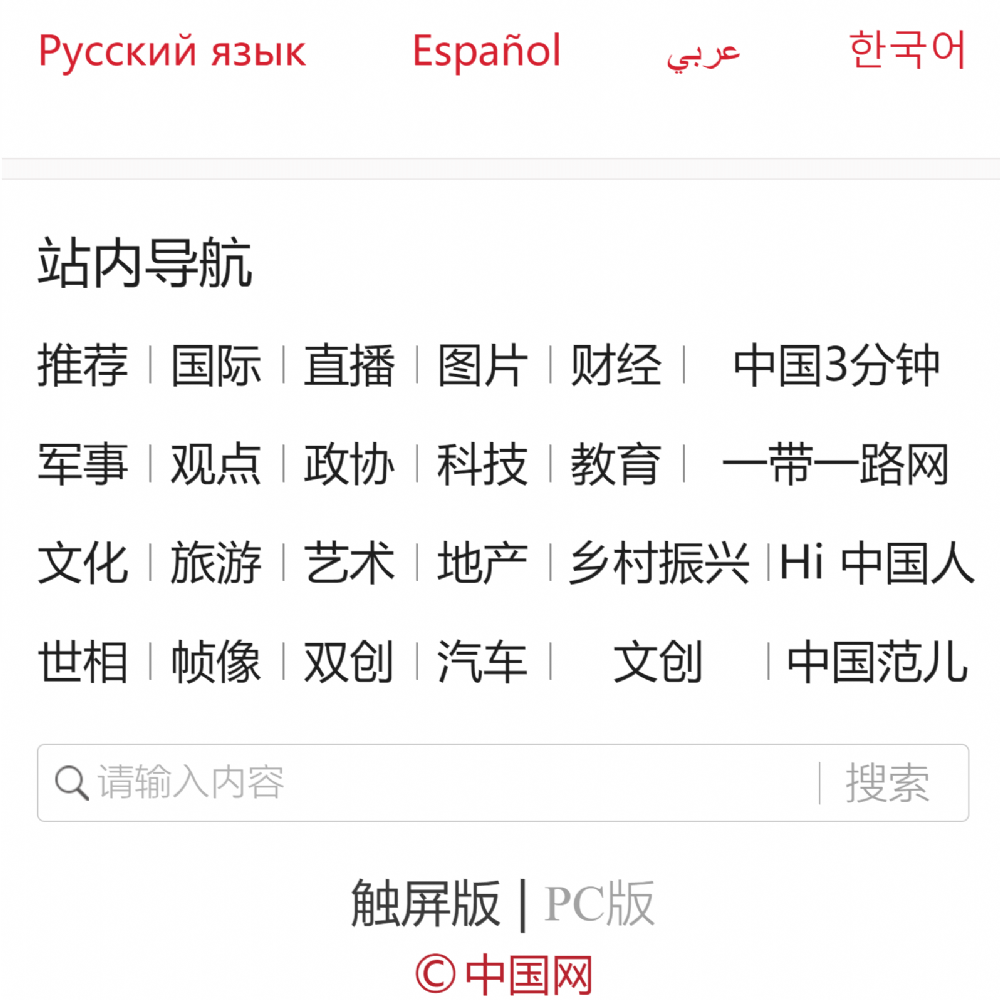
Task: Select the Arabic language link
Action: (703, 53)
